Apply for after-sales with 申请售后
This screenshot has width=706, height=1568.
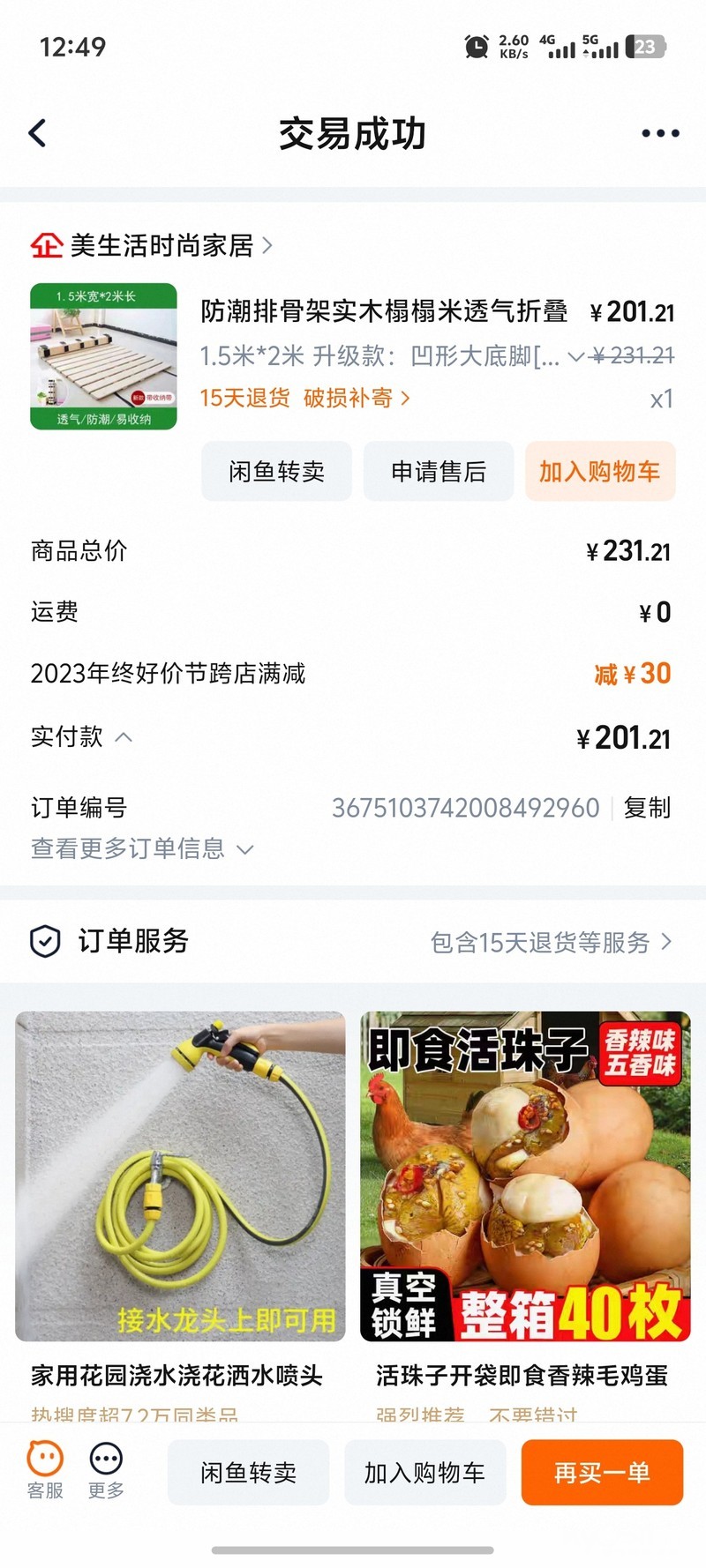tap(439, 472)
